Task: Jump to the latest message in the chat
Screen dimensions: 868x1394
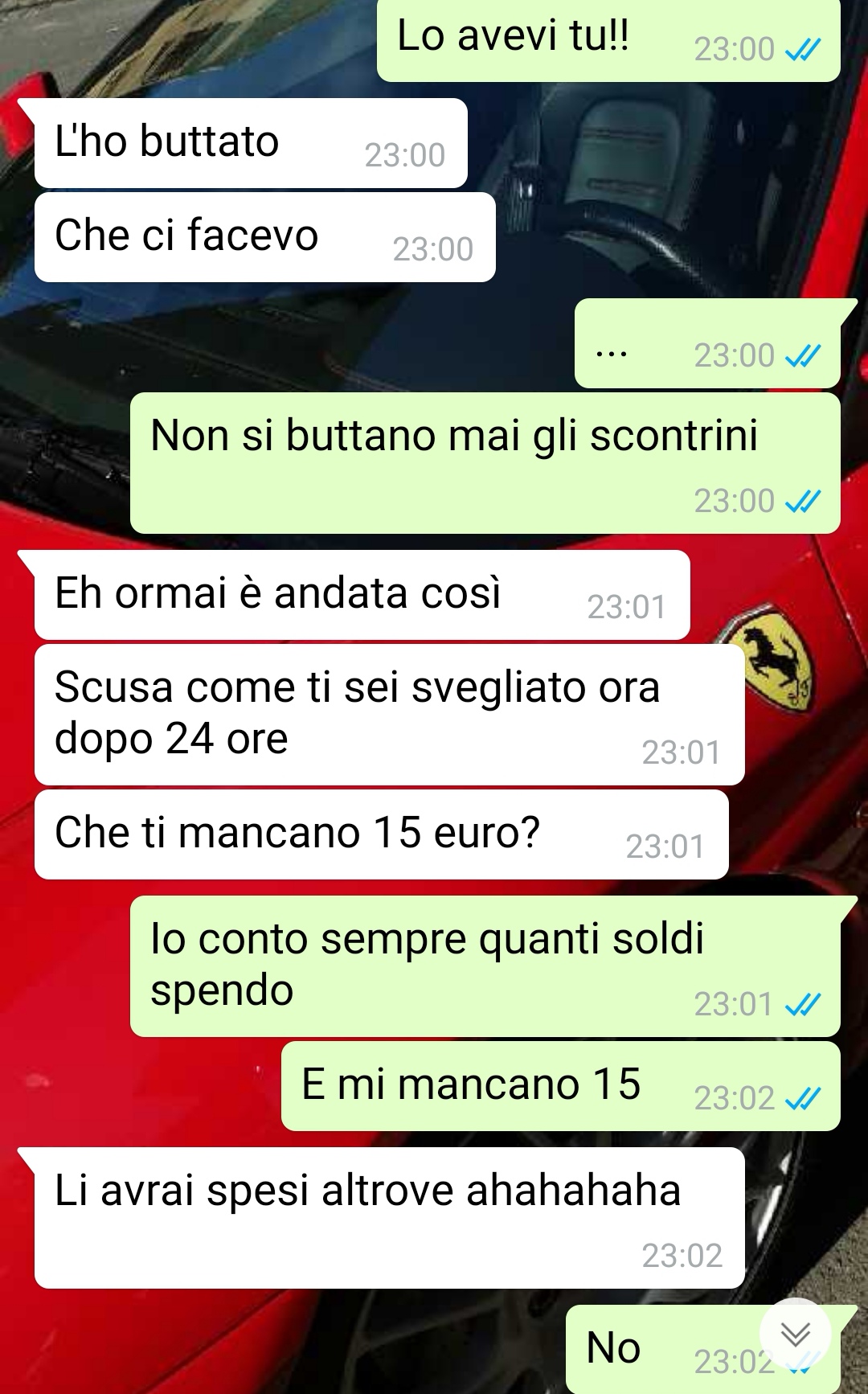Action: click(795, 1334)
